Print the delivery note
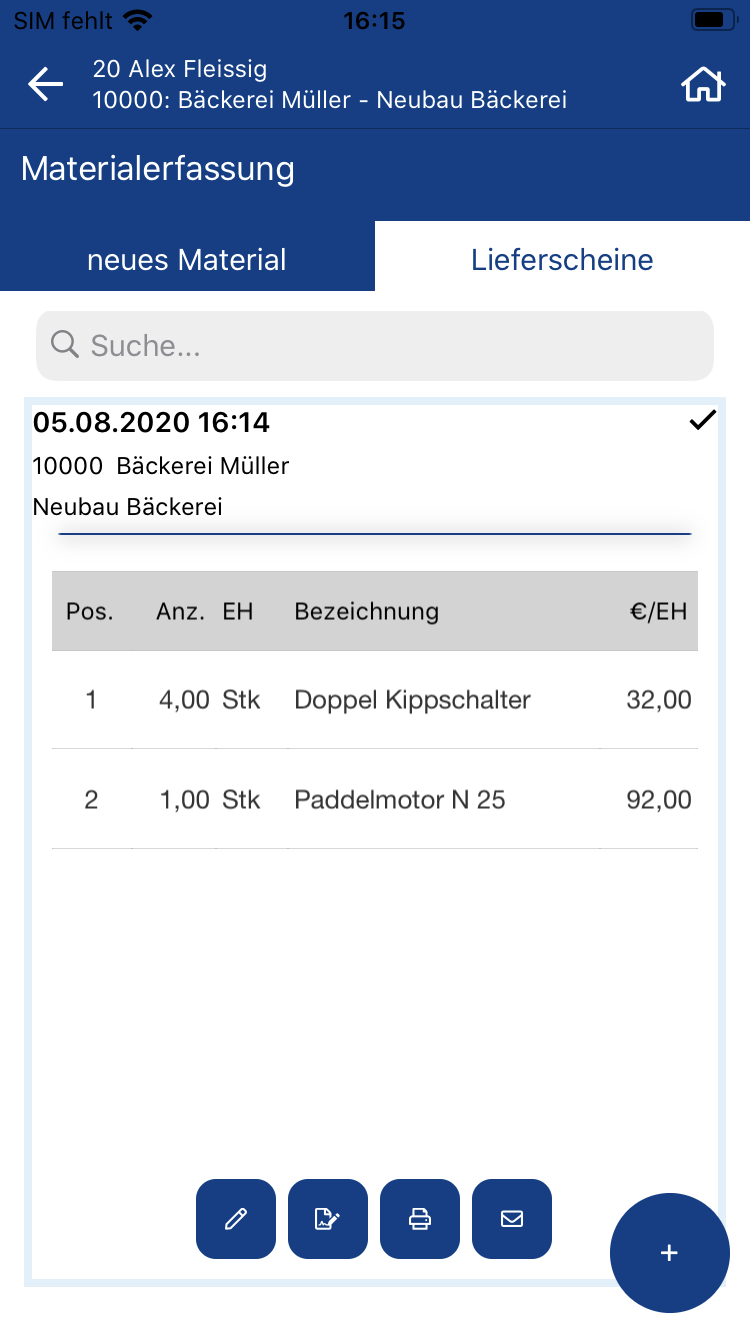The image size is (750, 1334). point(420,1219)
